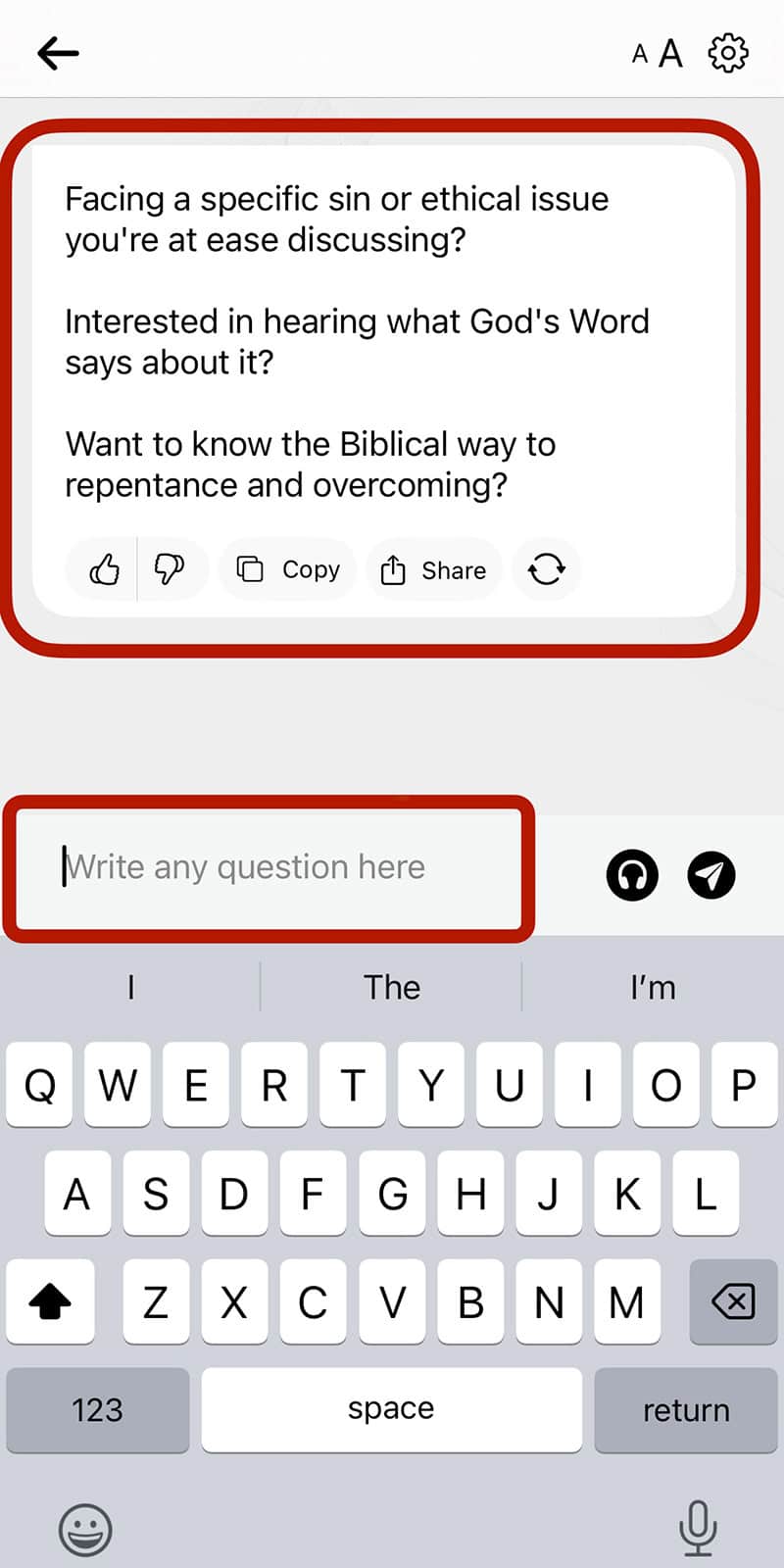The image size is (784, 1568).
Task: Dislike the response with thumbs down
Action: click(x=170, y=569)
